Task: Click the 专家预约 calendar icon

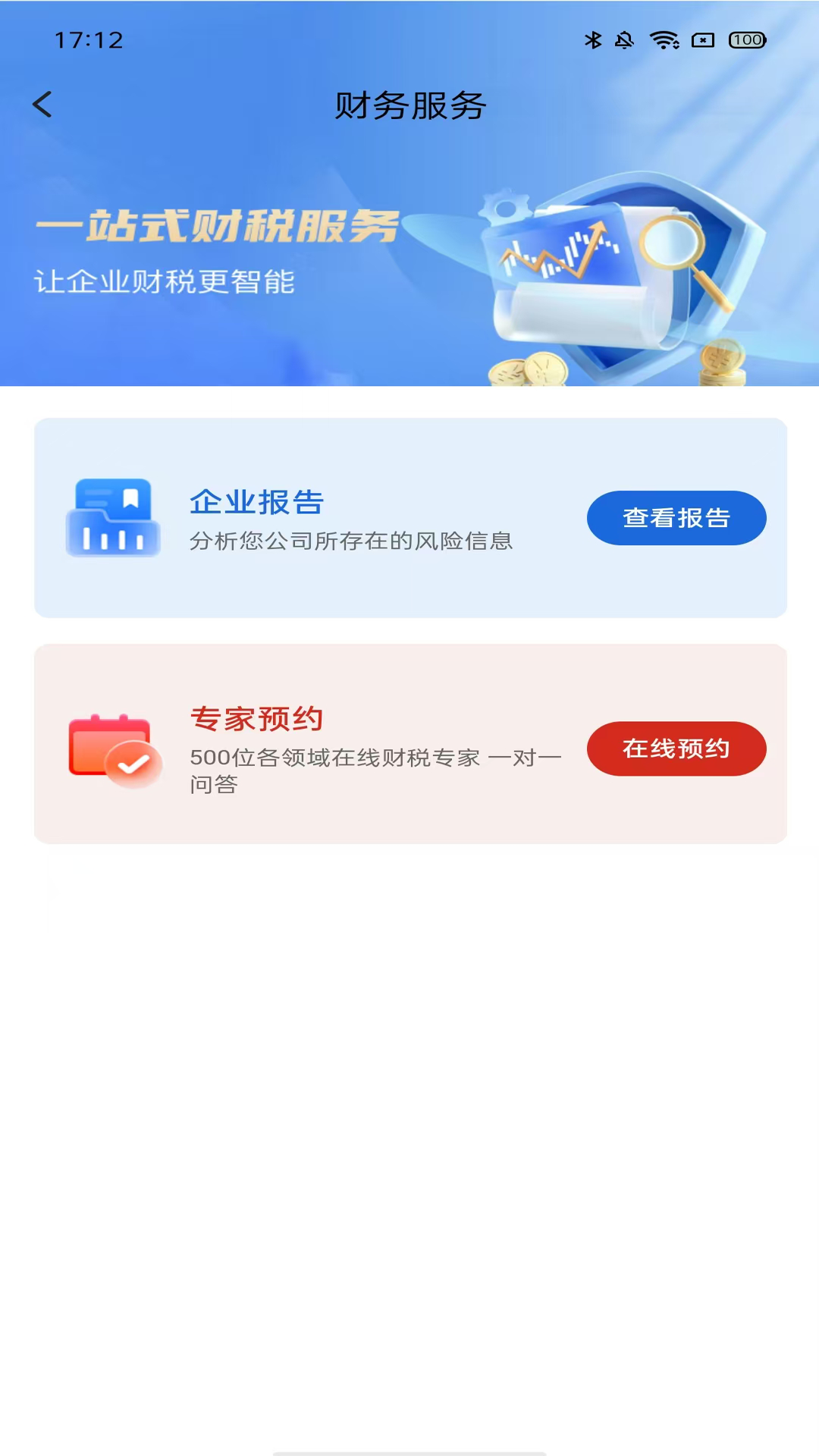Action: [114, 748]
